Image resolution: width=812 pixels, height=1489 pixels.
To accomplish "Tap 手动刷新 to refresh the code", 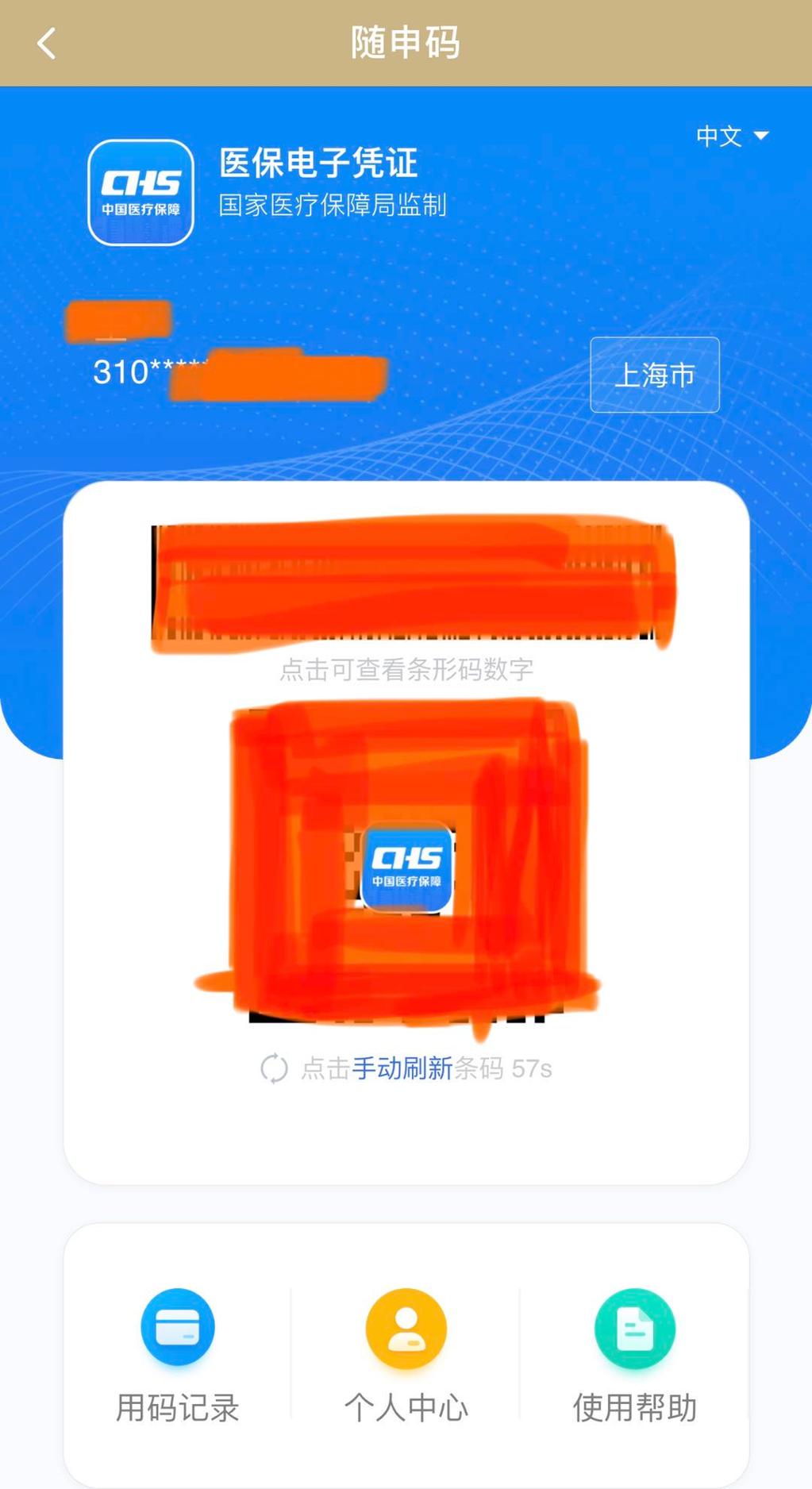I will tap(402, 1068).
